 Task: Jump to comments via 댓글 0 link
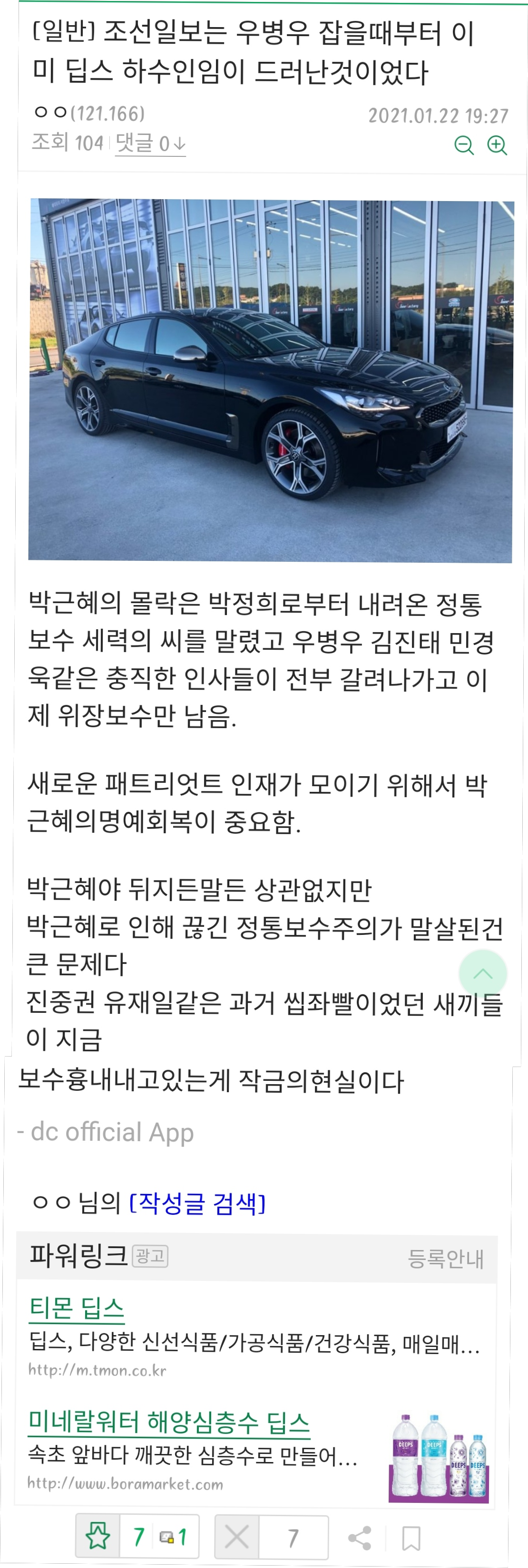coord(150,144)
